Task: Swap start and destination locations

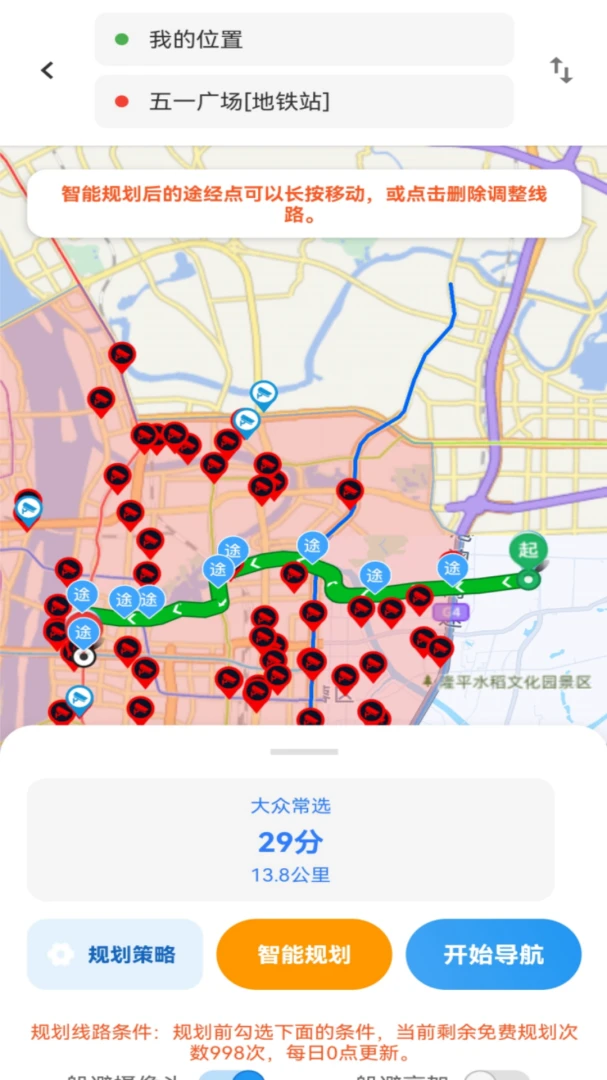Action: [561, 70]
